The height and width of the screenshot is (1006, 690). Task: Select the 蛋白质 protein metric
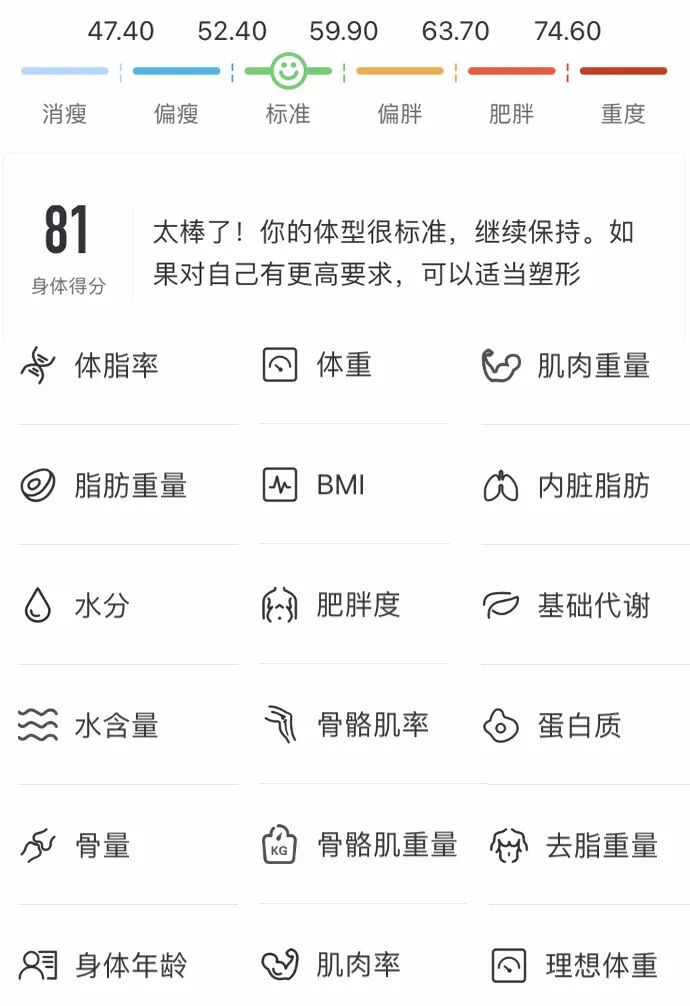tap(579, 726)
